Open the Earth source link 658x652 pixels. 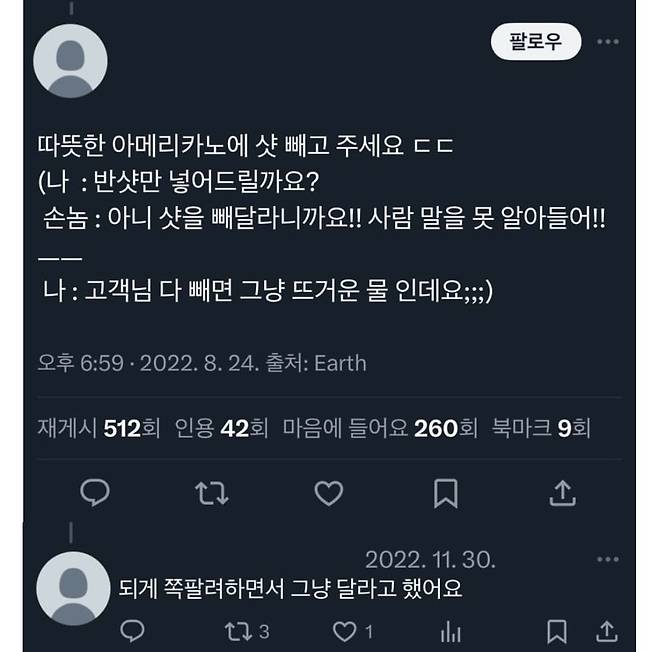pos(340,362)
